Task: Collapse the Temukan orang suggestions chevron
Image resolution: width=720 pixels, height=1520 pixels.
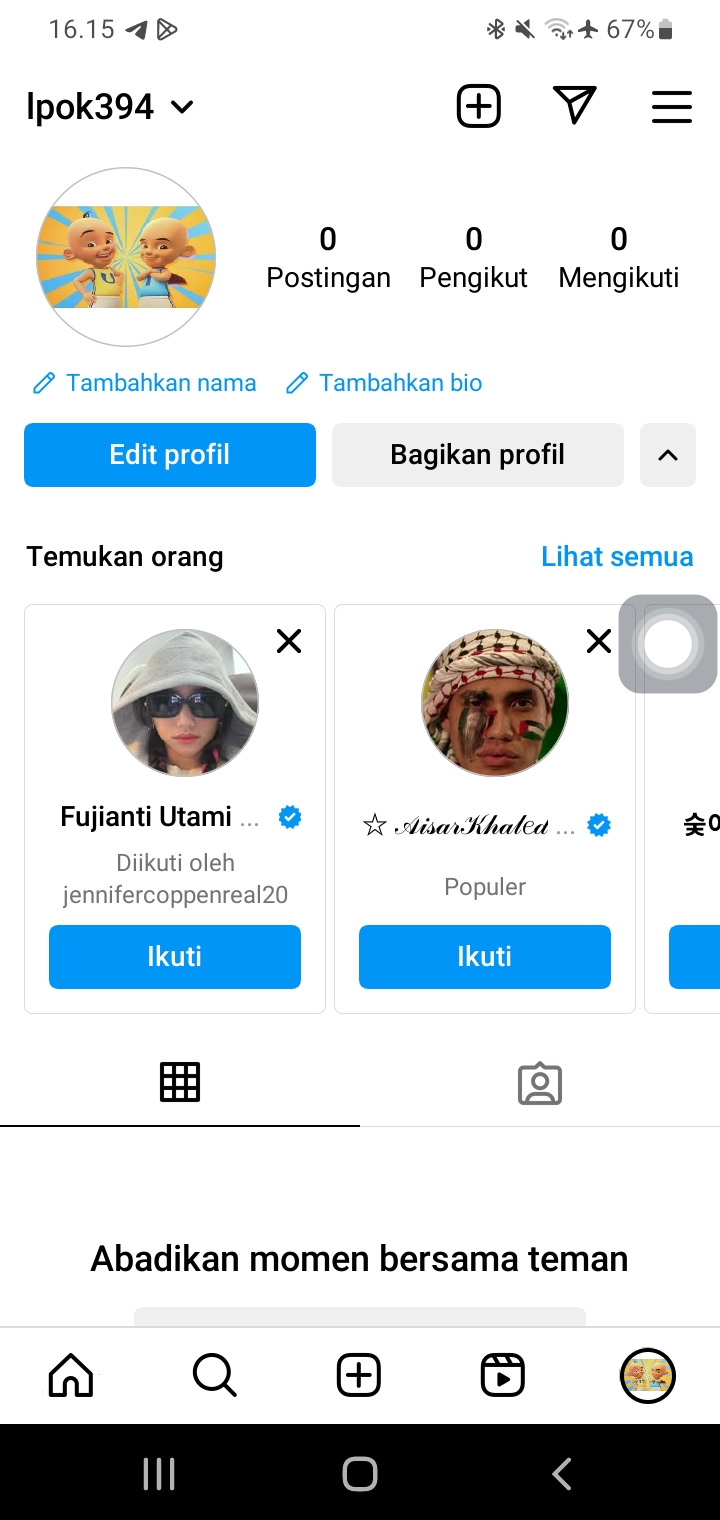Action: [667, 455]
